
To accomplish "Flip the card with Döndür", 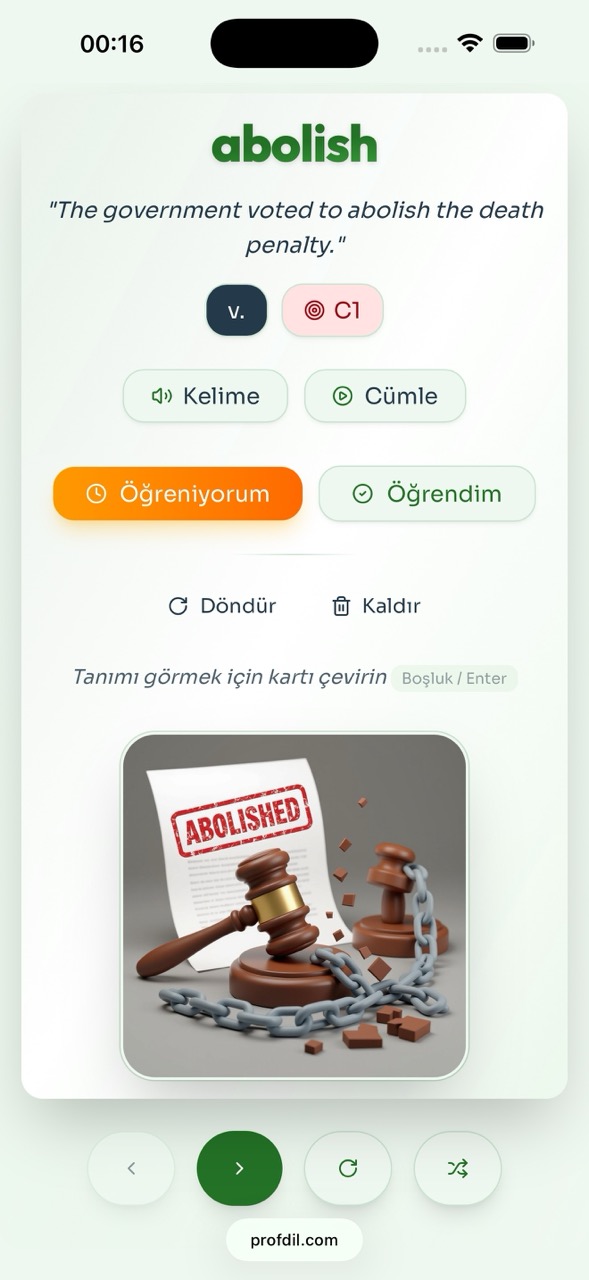I will [222, 606].
